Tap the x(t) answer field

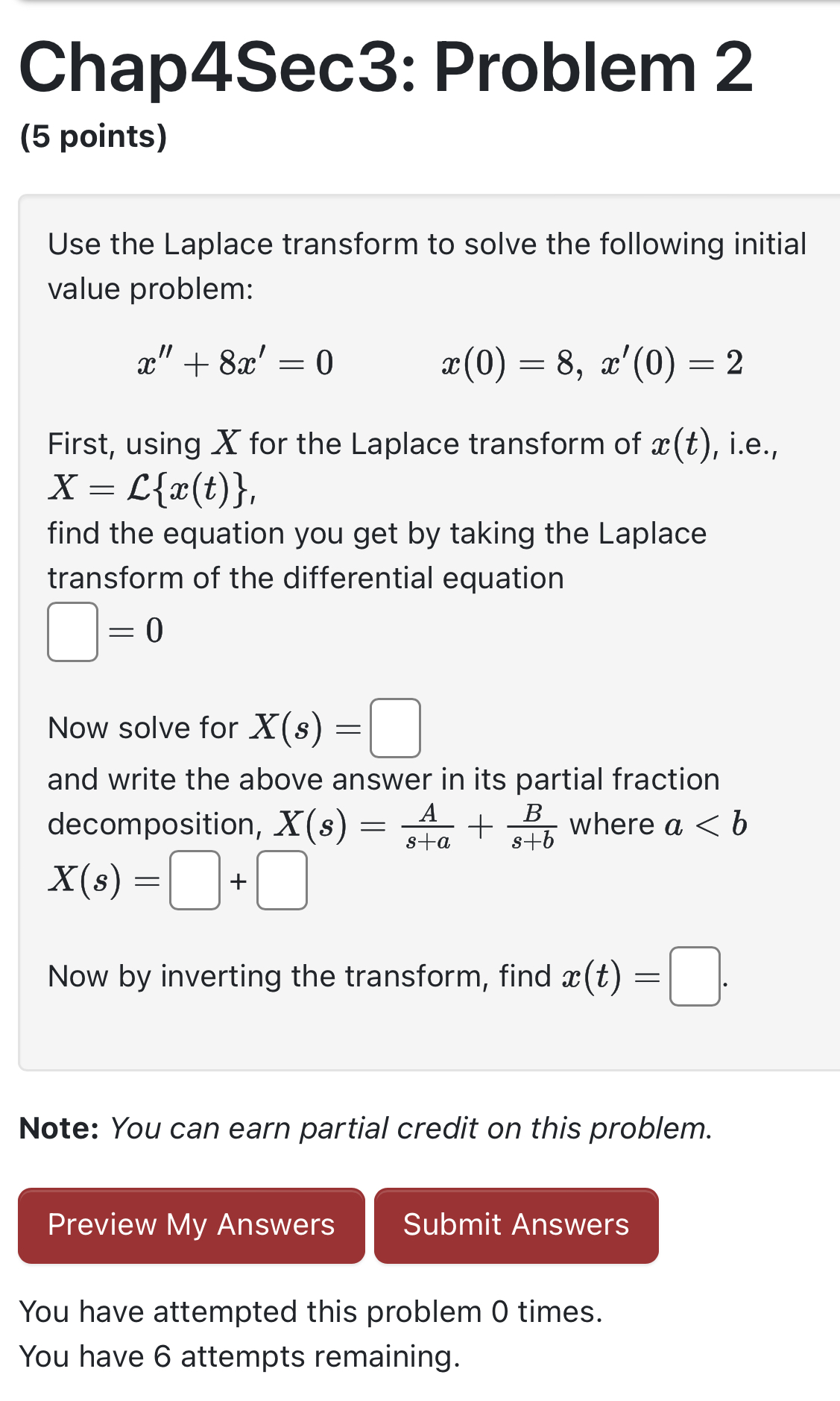click(695, 976)
